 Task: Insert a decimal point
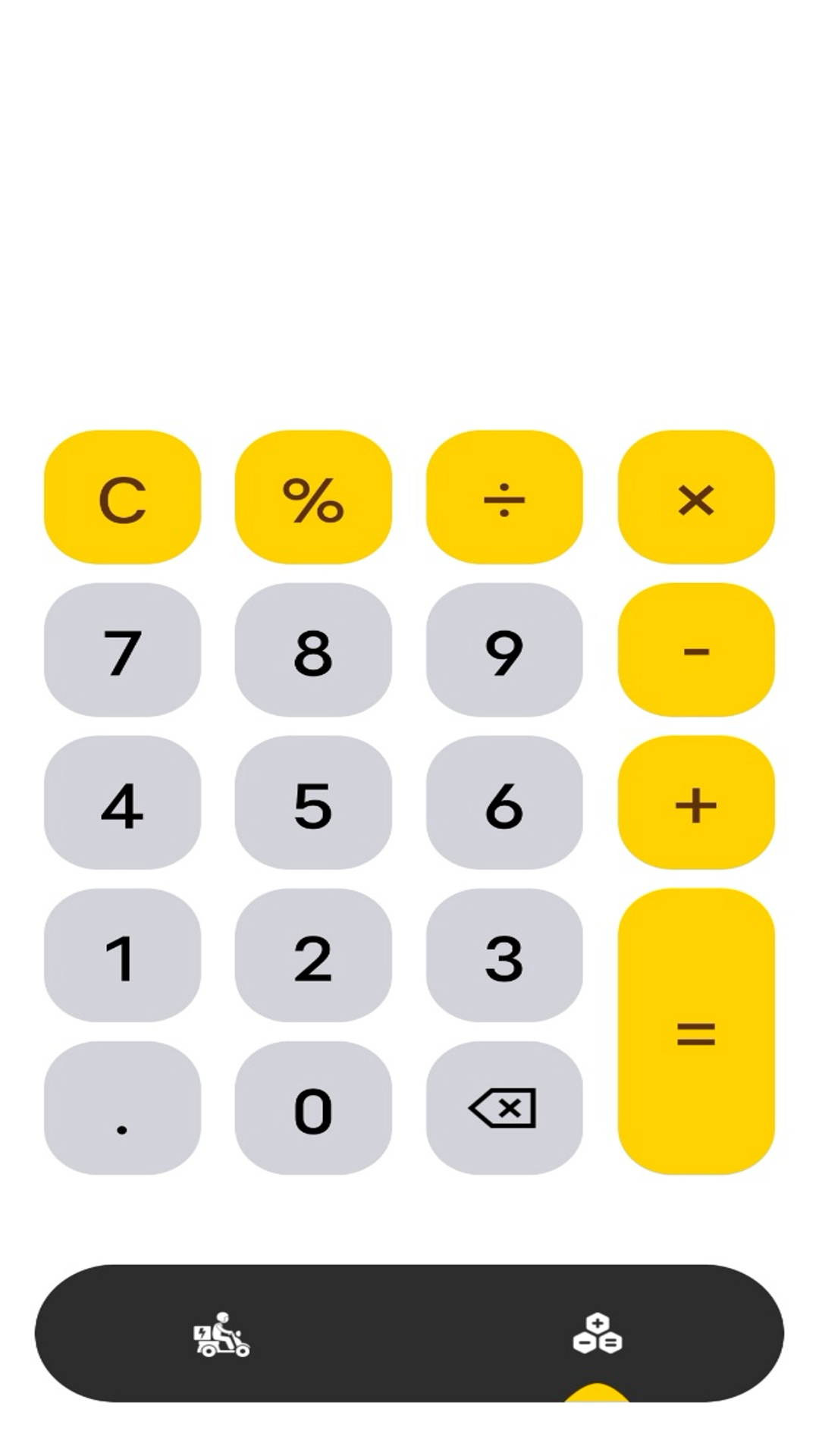[x=122, y=1108]
